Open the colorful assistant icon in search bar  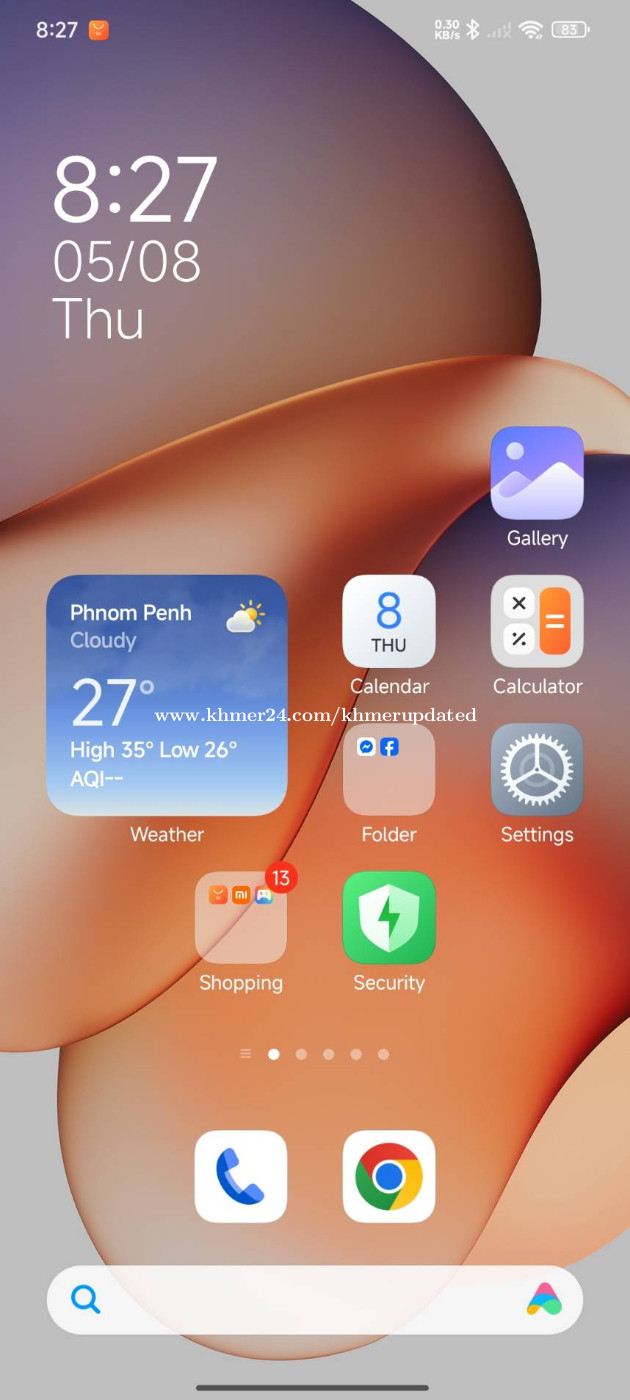tap(545, 1299)
